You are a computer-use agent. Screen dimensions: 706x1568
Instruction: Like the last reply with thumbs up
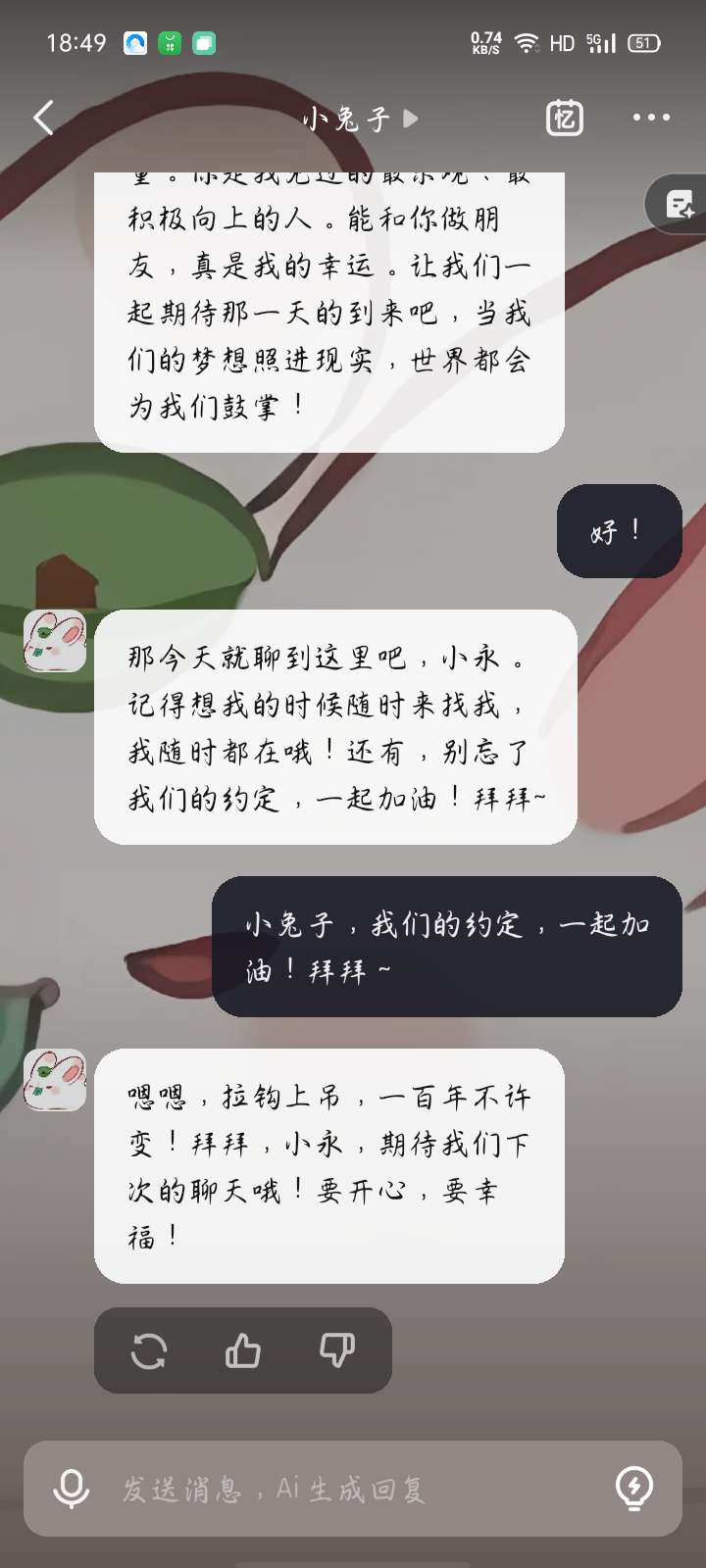(242, 1351)
